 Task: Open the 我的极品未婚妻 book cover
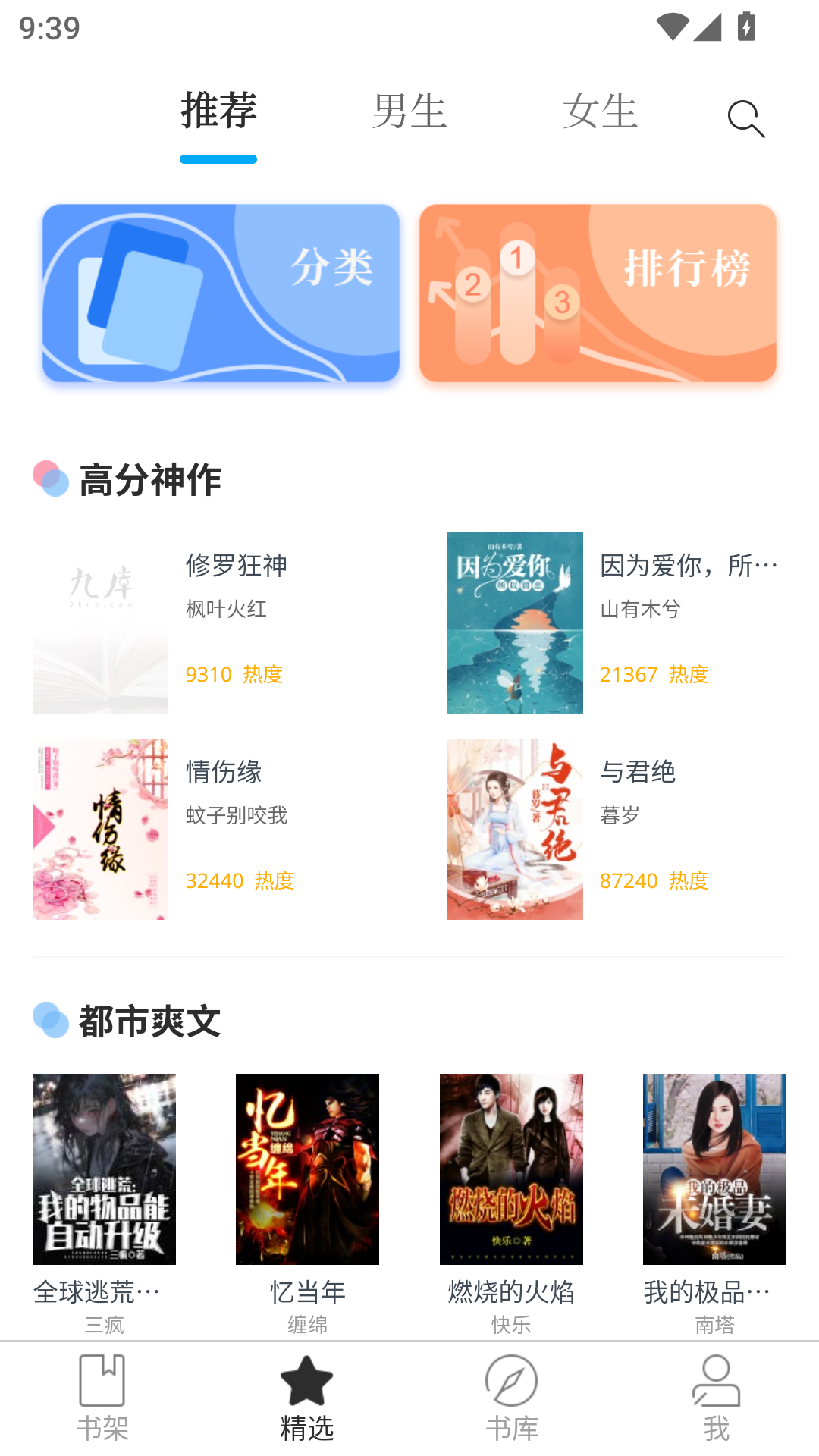(x=715, y=1168)
